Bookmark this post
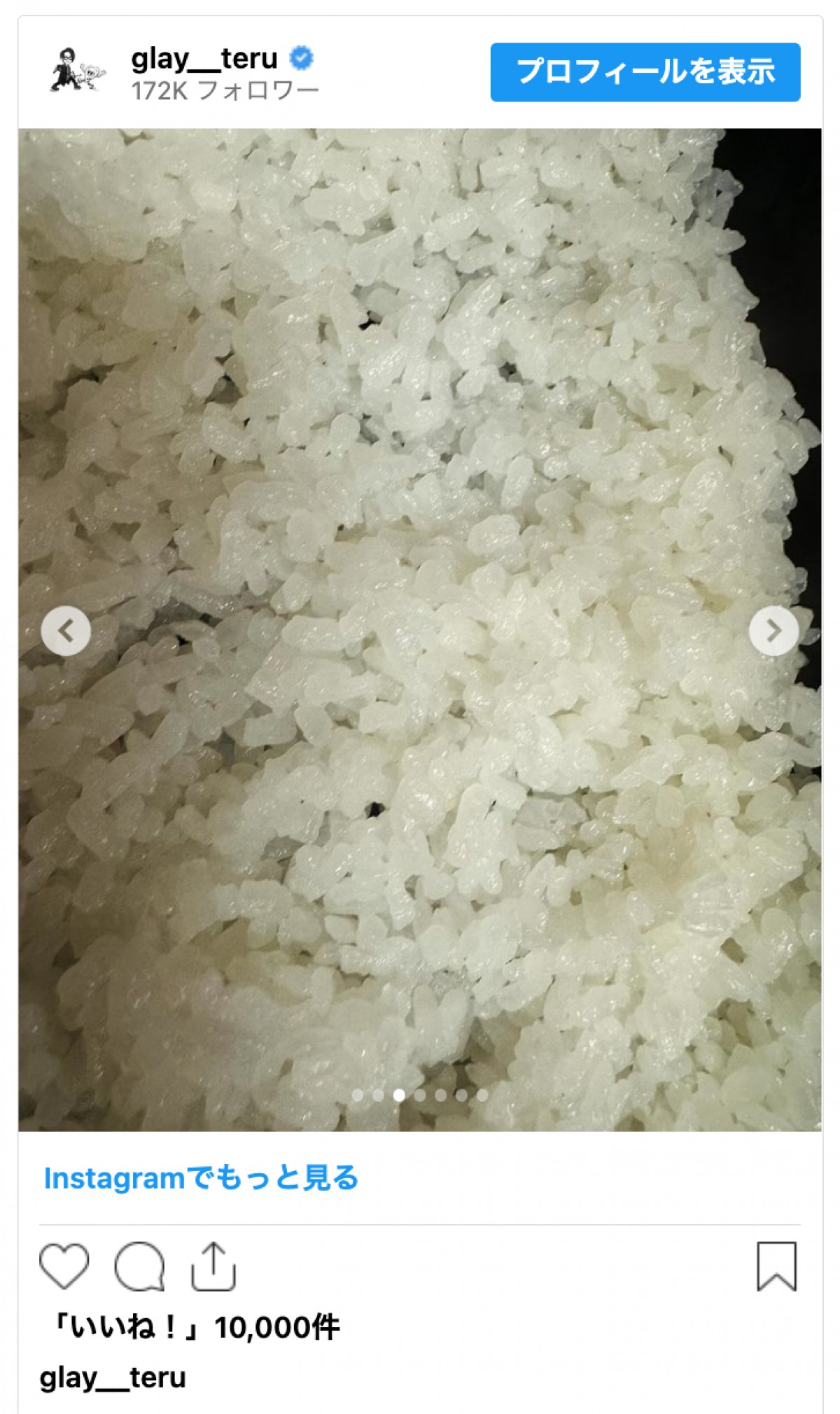The width and height of the screenshot is (840, 1414). [776, 1266]
